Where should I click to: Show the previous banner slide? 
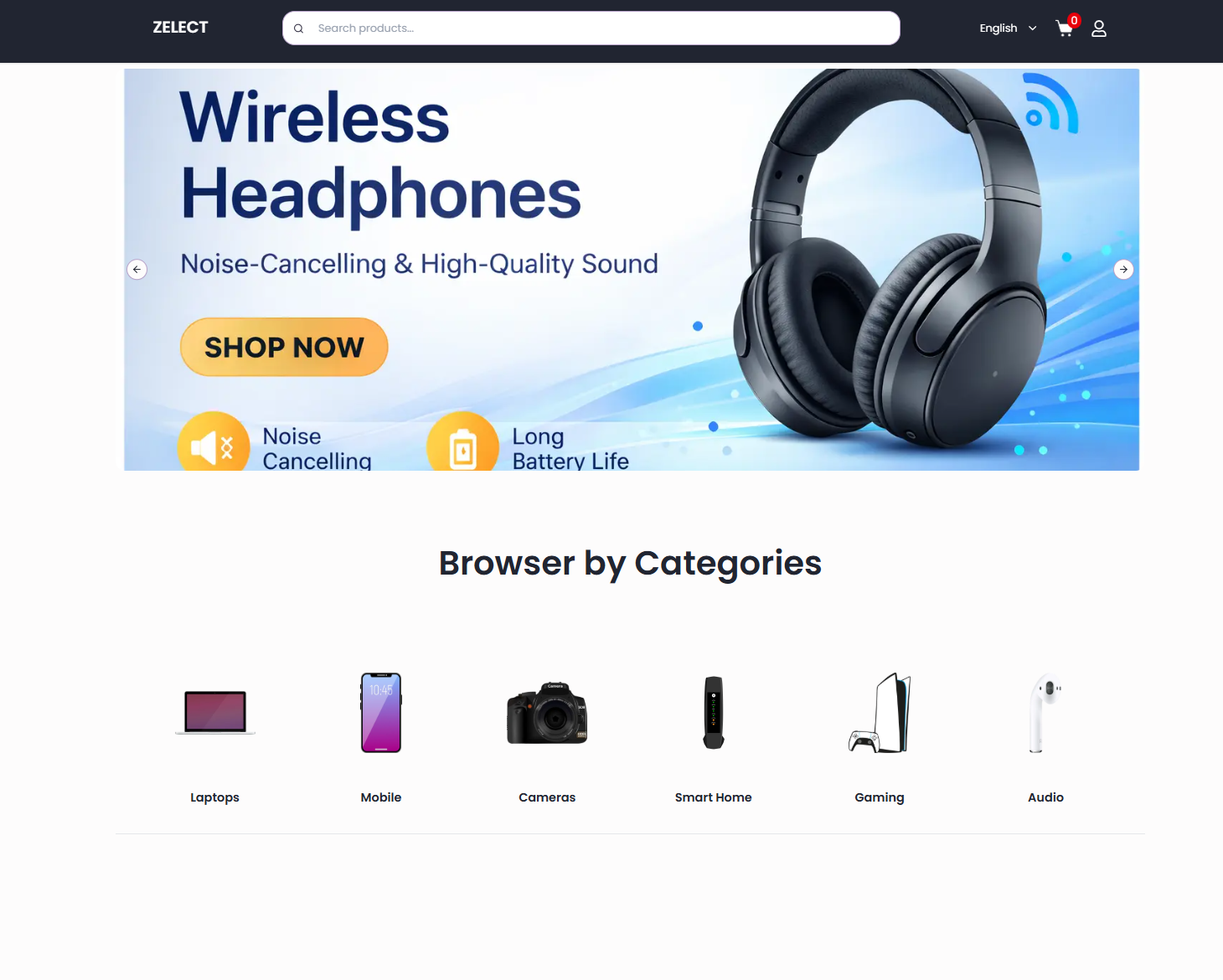137,270
